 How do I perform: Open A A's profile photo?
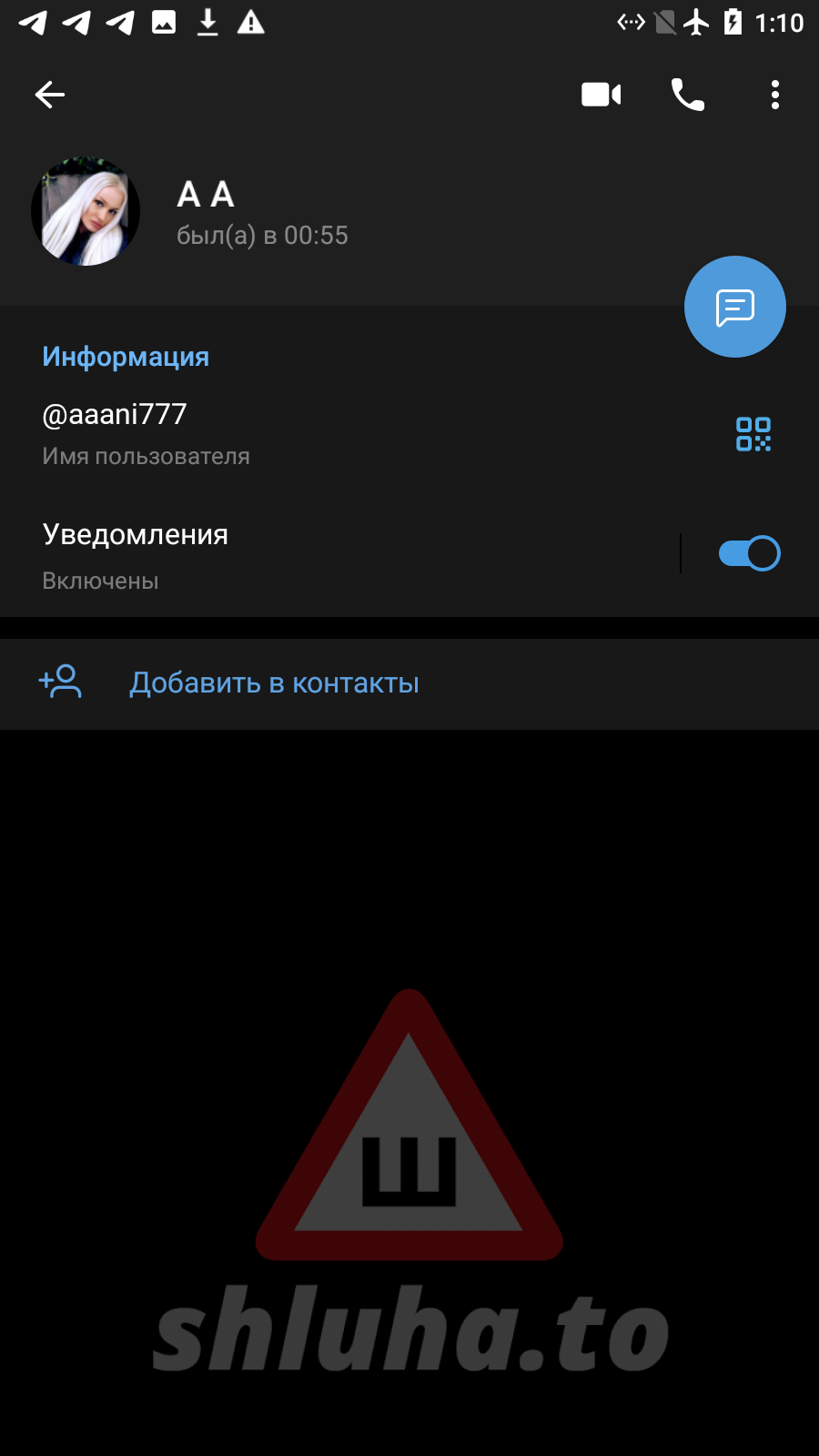(x=86, y=211)
